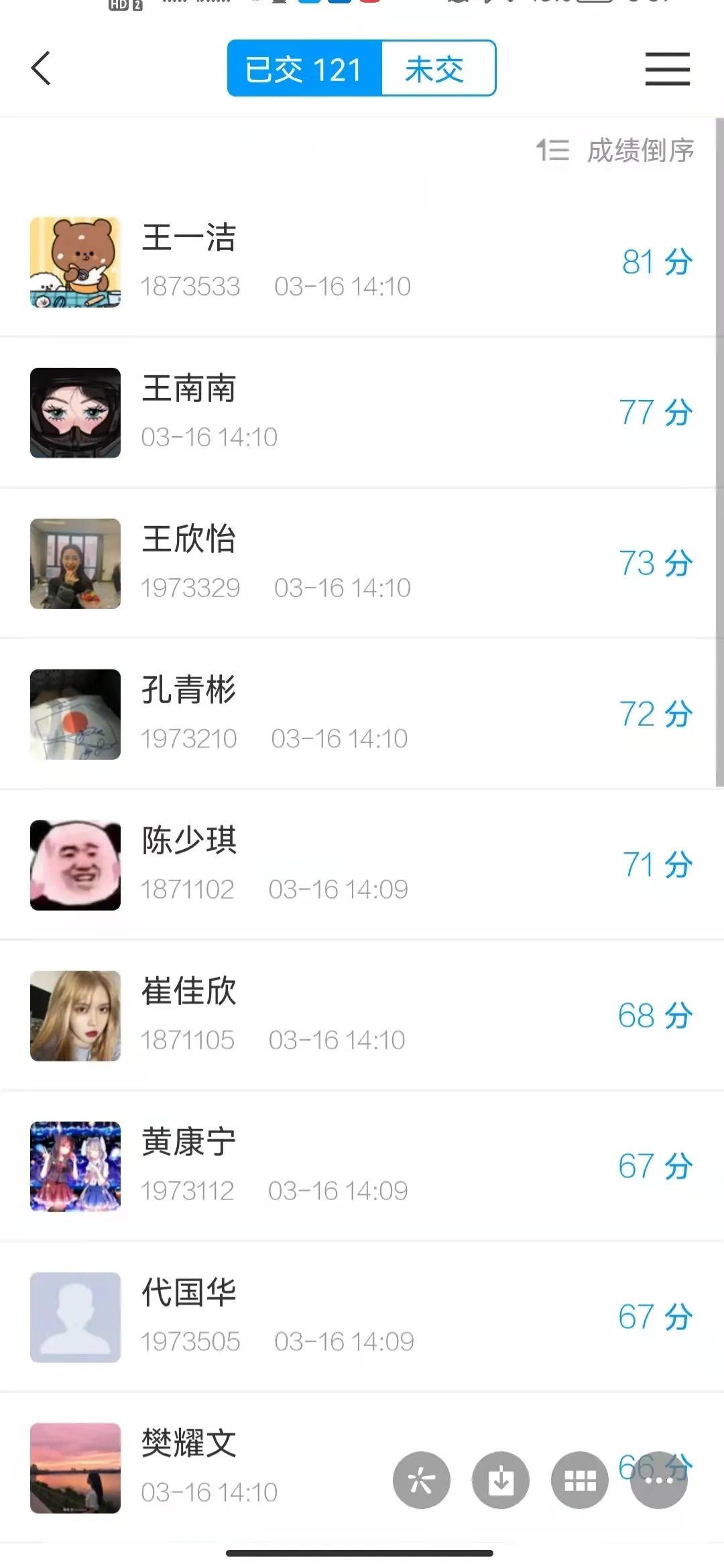
Task: Select the 已交 121 tab
Action: (305, 69)
